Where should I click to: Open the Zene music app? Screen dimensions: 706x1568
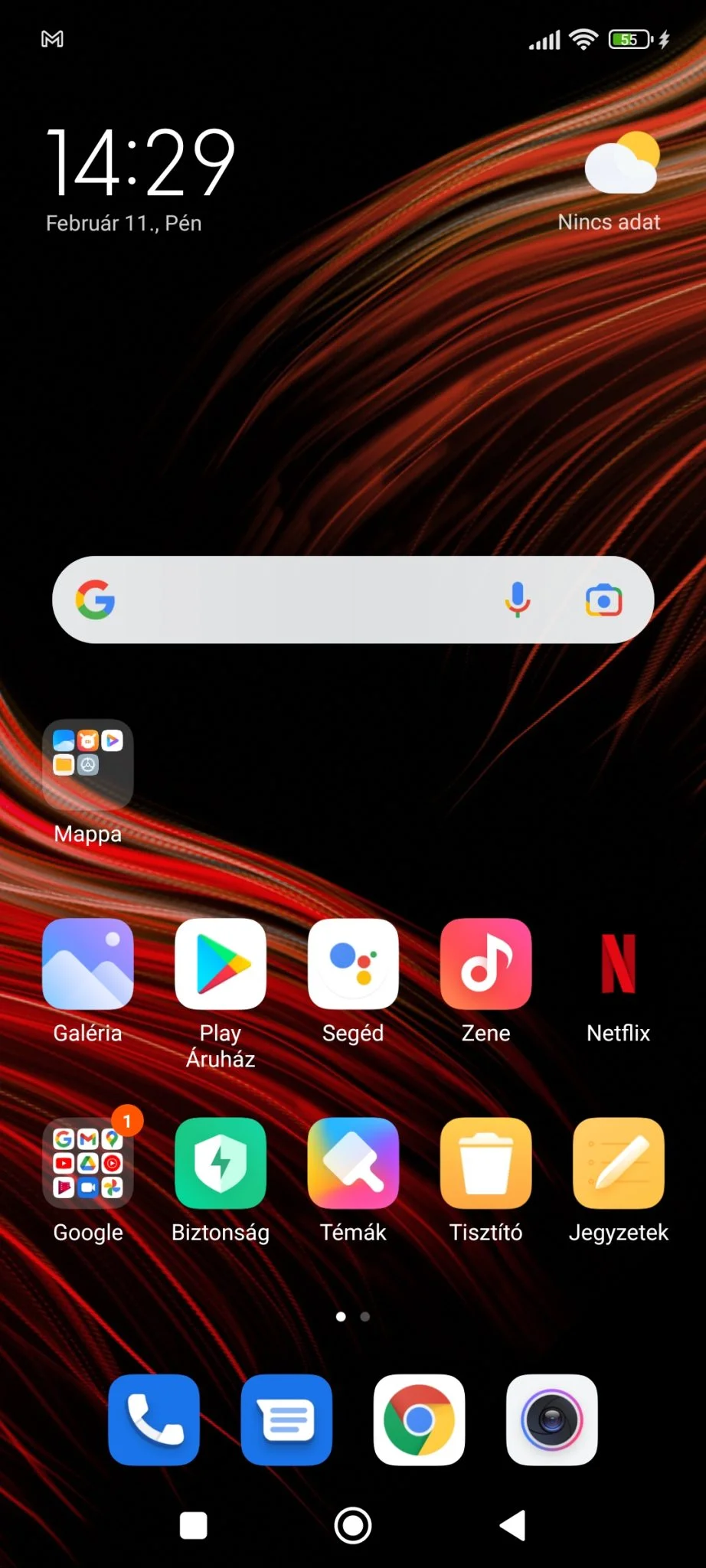coord(485,964)
